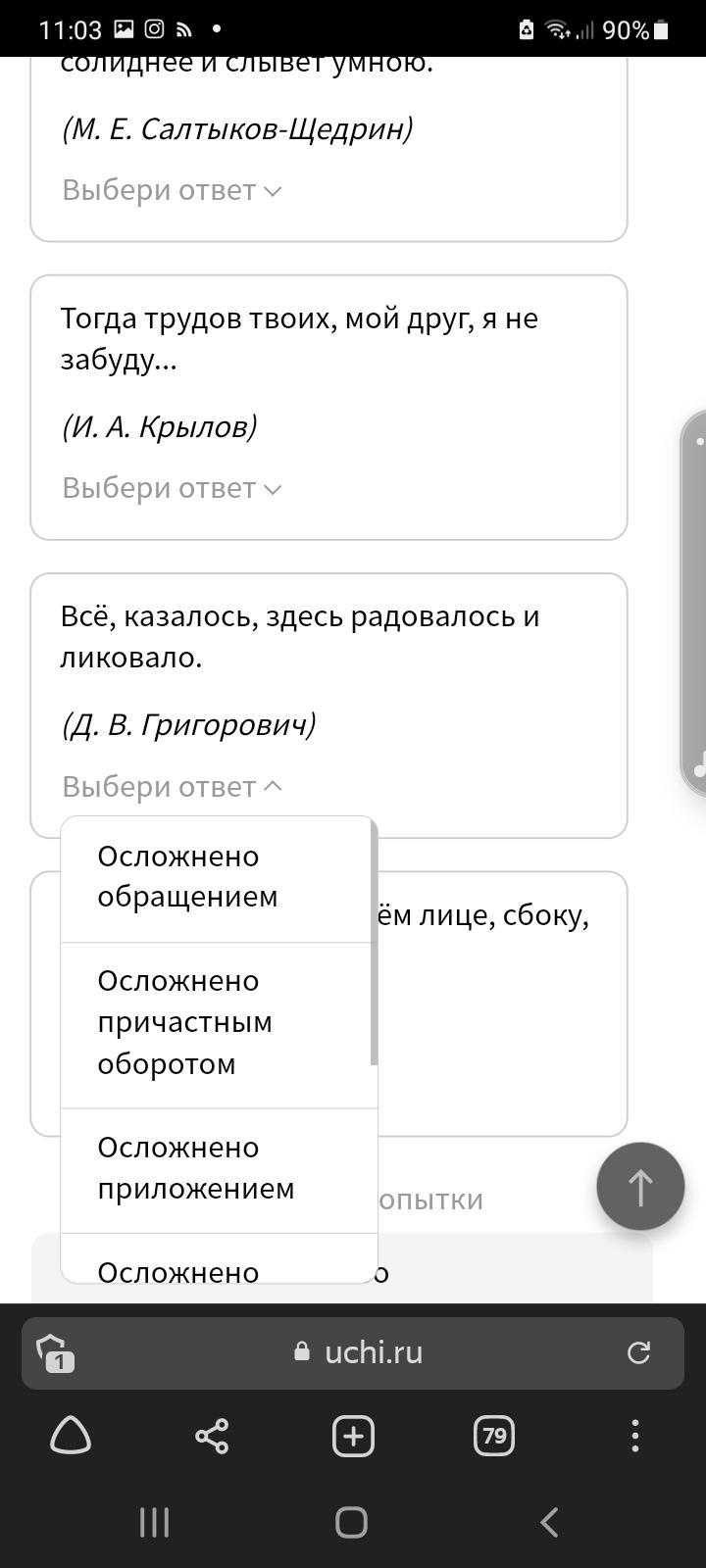Tap the scroll-to-top arrow button
706x1568 pixels.
coord(640,1187)
